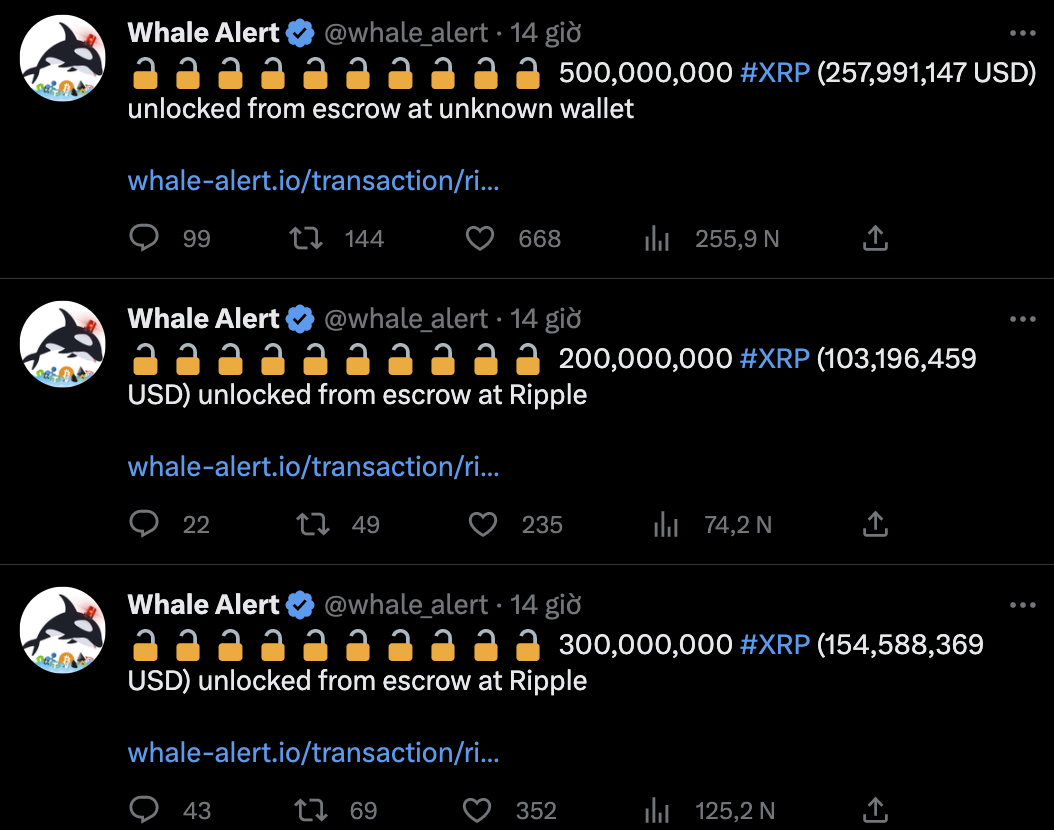1054x830 pixels.
Task: Tap the #XRP hashtag in the 300,000,000 tweet
Action: click(x=774, y=645)
